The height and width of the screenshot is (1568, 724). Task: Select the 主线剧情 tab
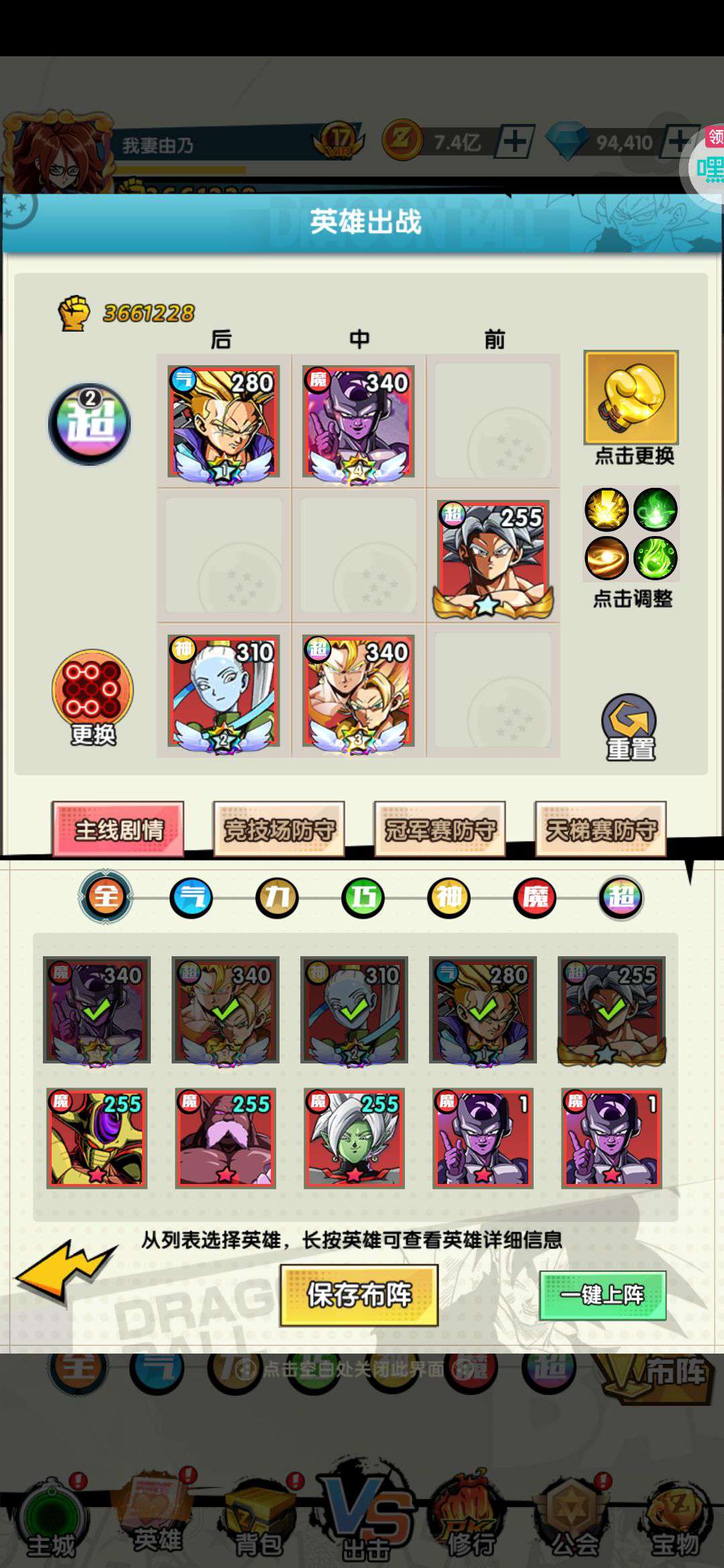click(118, 830)
